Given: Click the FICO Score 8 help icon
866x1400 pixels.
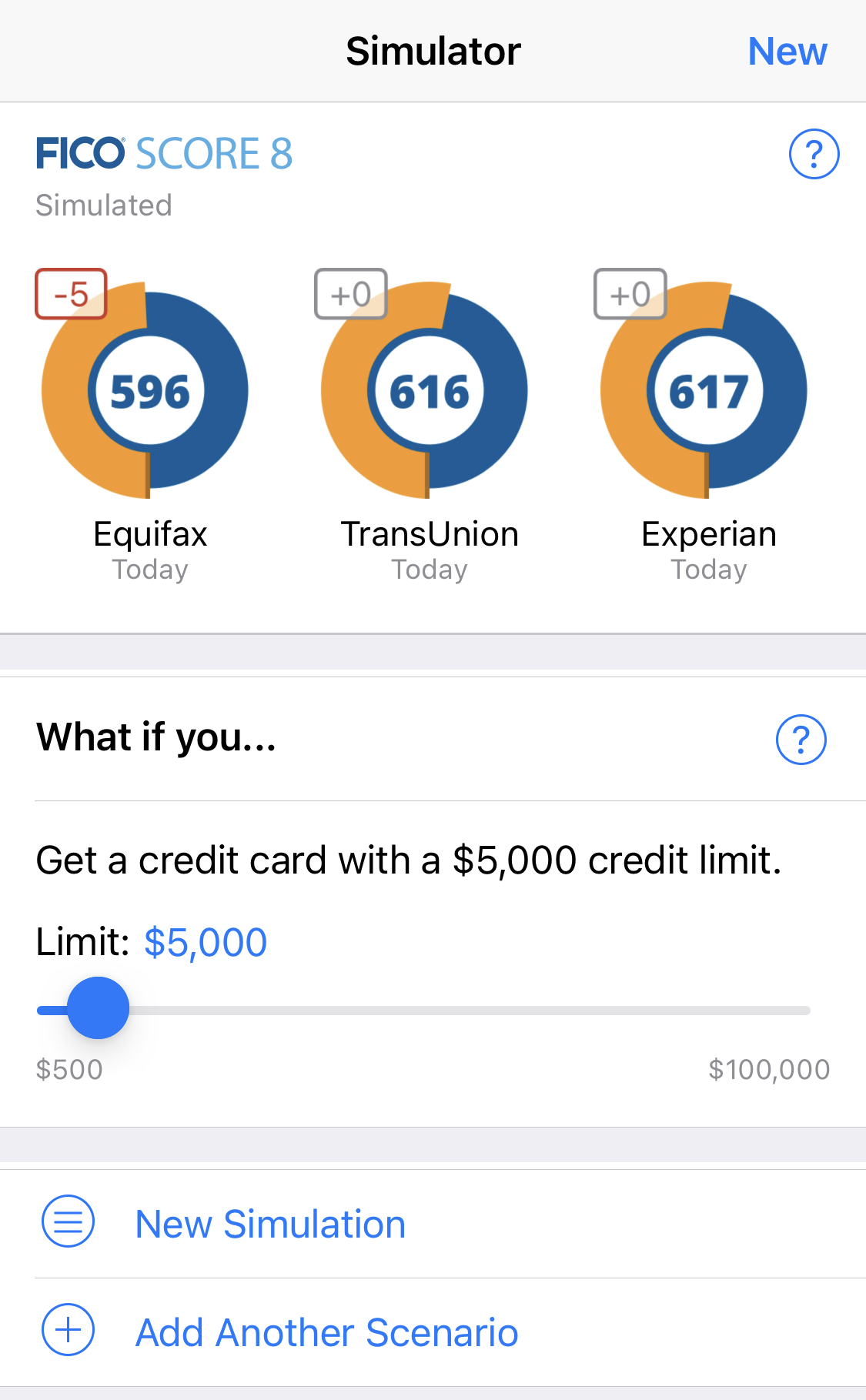Looking at the screenshot, I should [x=814, y=154].
